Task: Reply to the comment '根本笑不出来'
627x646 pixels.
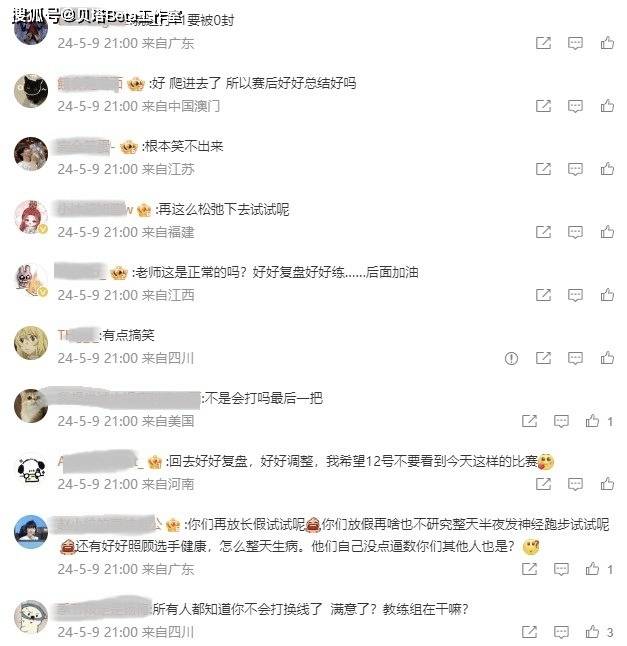Action: [x=575, y=170]
